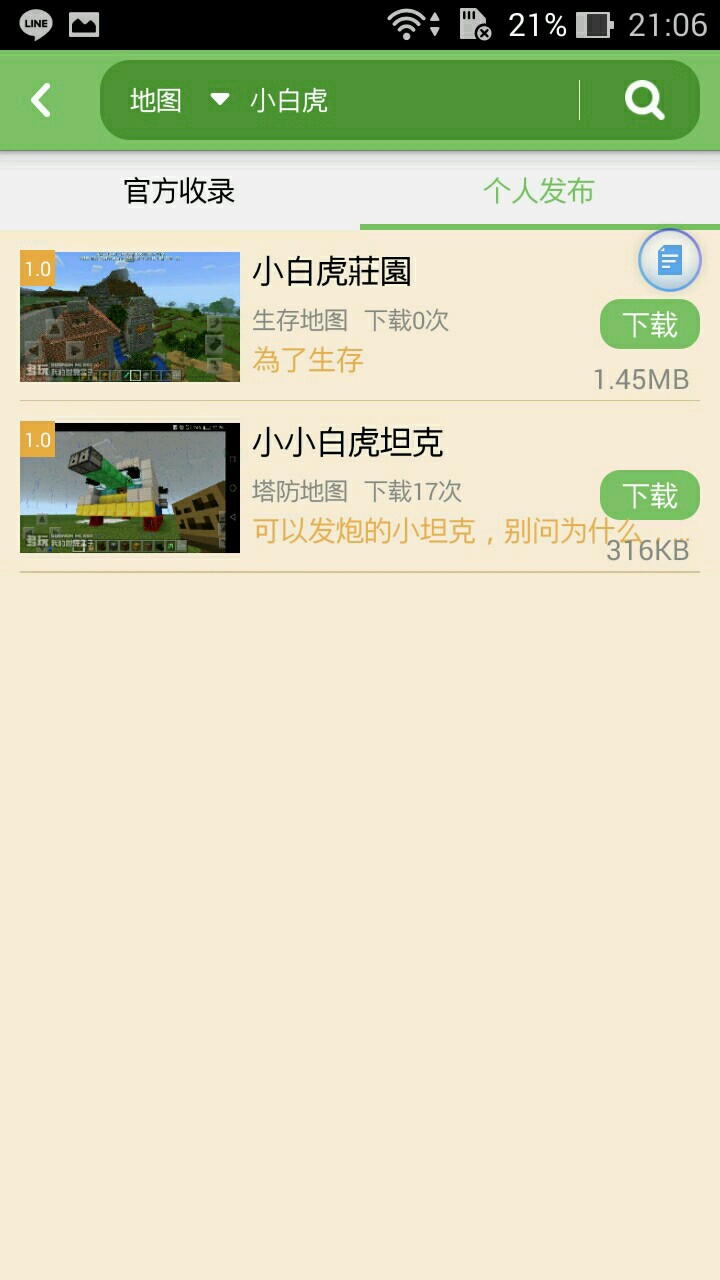Select the 个人发布 tab
This screenshot has height=1280, width=720.
pos(539,191)
